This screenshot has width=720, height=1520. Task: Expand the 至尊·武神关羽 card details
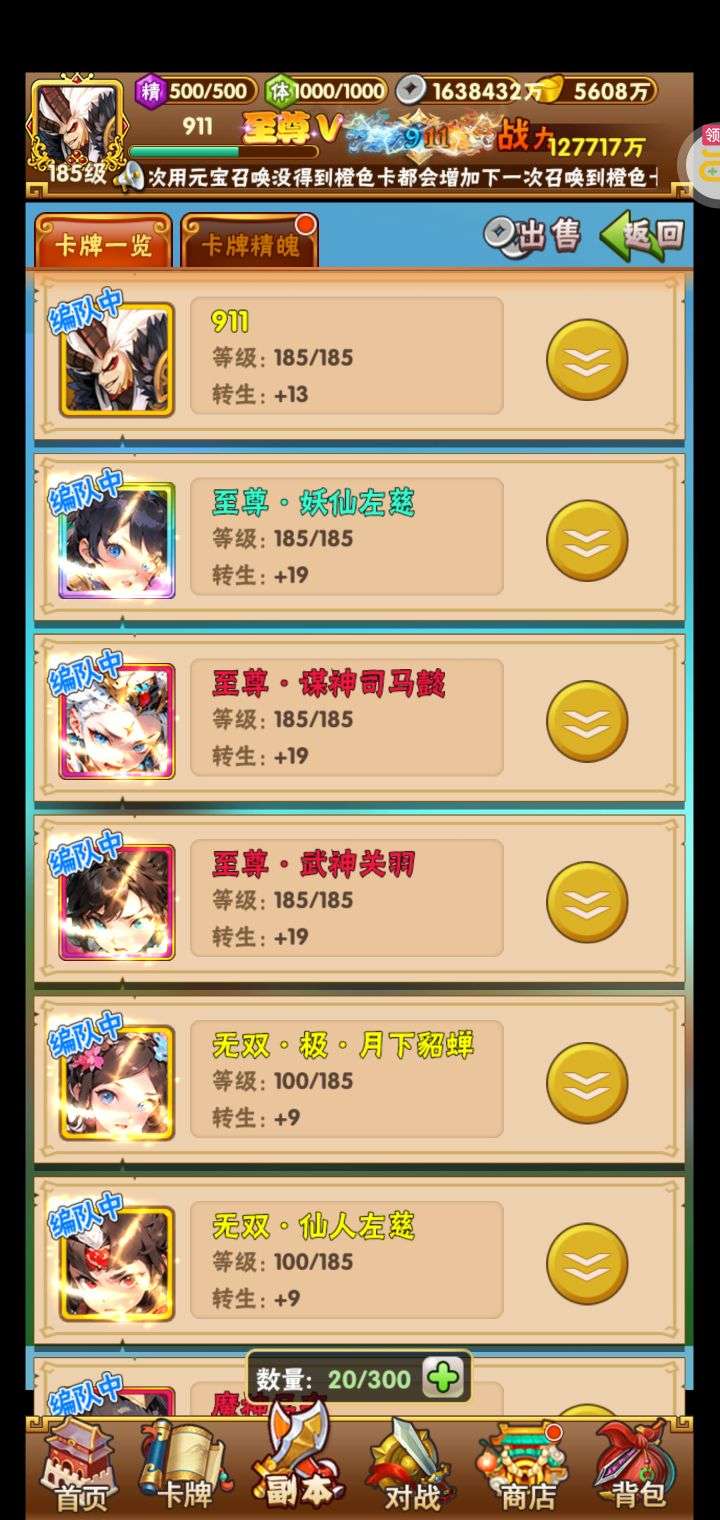point(587,903)
